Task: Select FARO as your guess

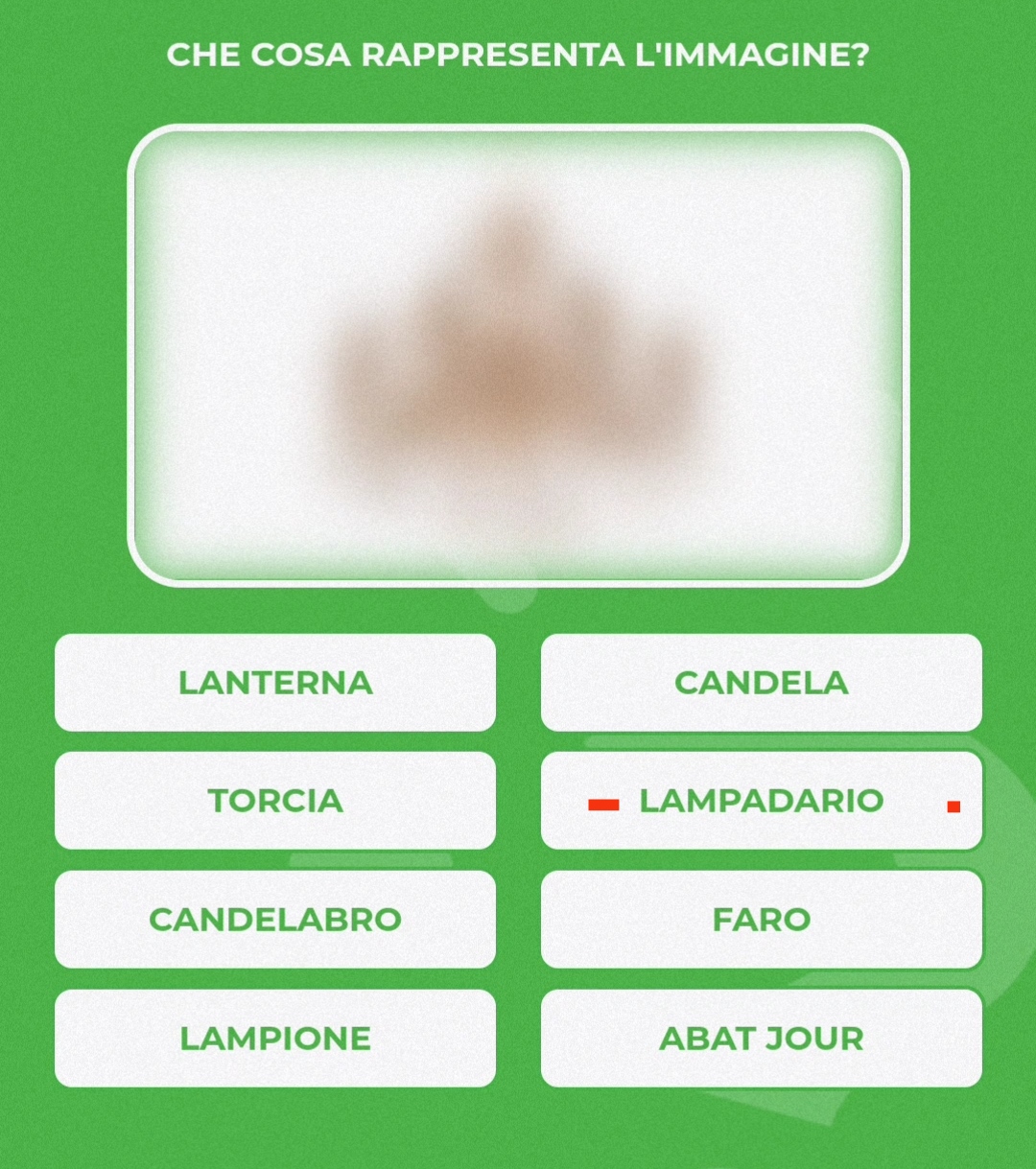Action: pos(761,920)
